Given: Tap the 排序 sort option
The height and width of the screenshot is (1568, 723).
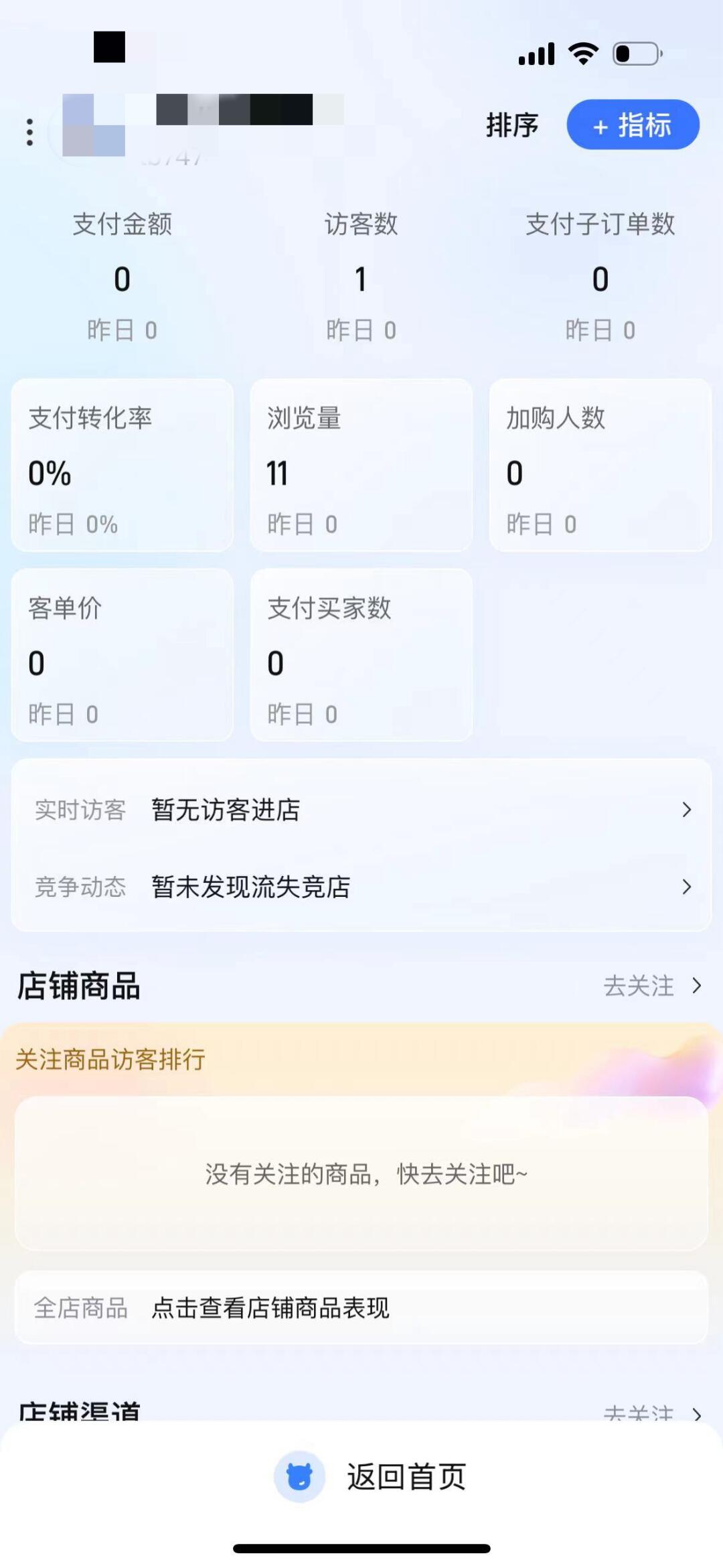Looking at the screenshot, I should (x=512, y=125).
